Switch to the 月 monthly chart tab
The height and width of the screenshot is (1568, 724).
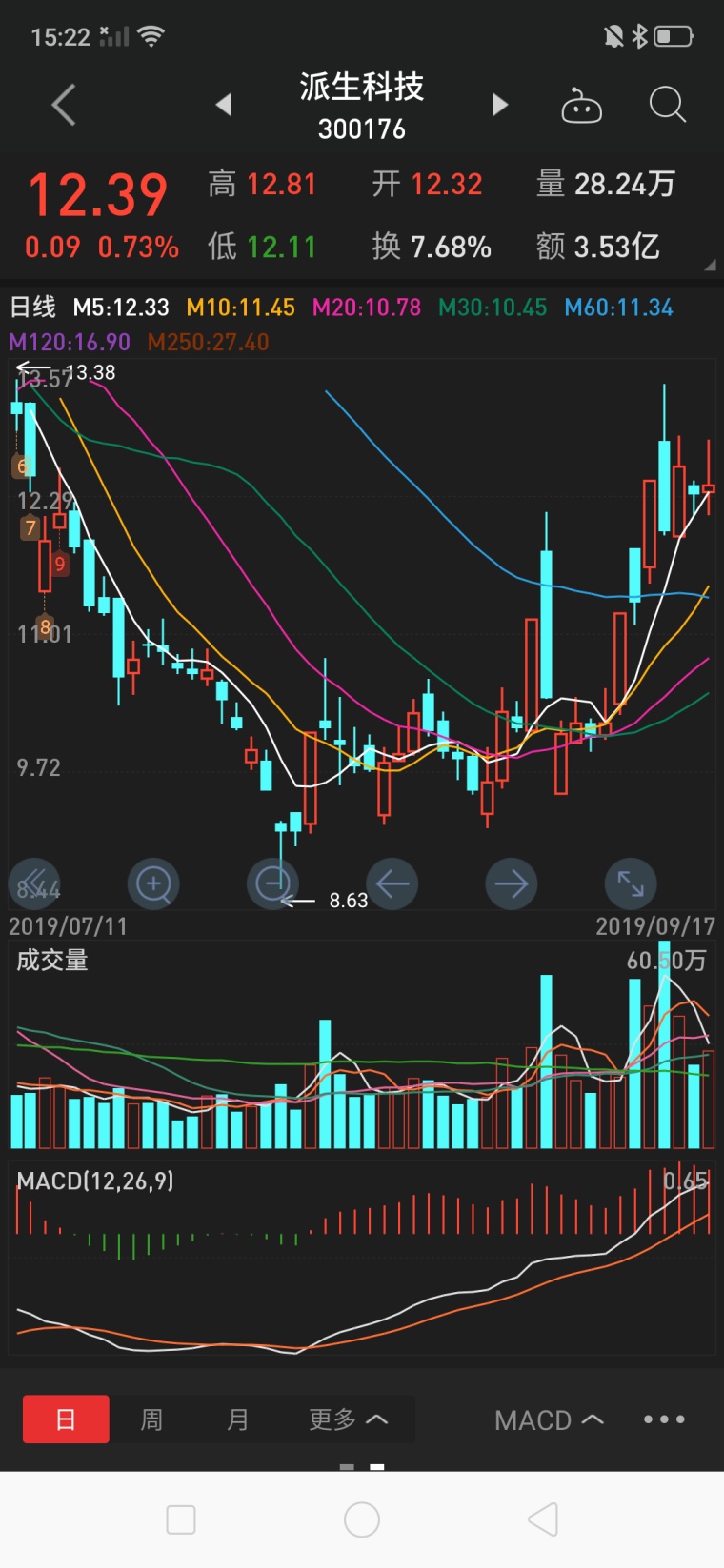(x=237, y=1419)
